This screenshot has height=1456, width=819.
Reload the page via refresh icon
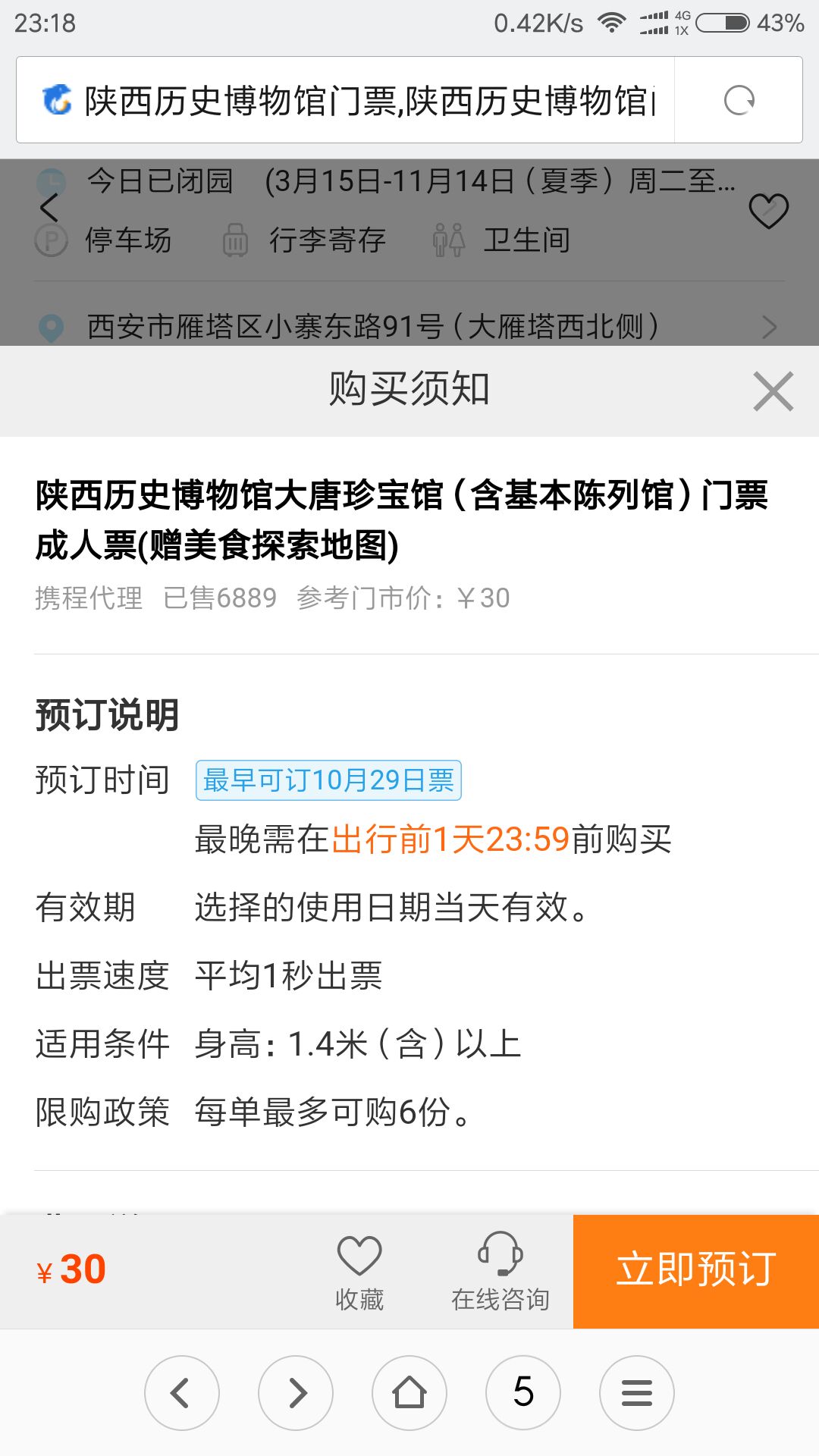tap(739, 100)
